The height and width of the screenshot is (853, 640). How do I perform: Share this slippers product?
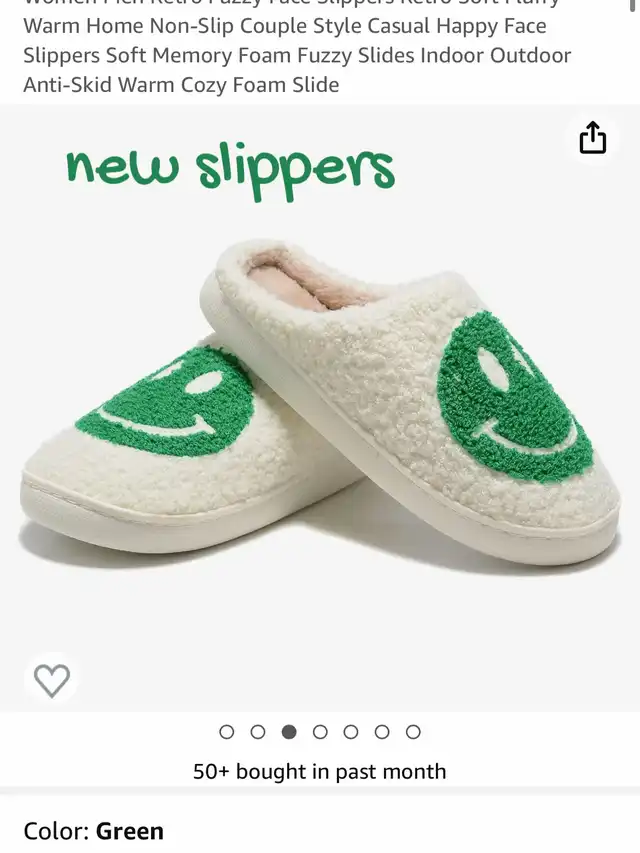(593, 138)
